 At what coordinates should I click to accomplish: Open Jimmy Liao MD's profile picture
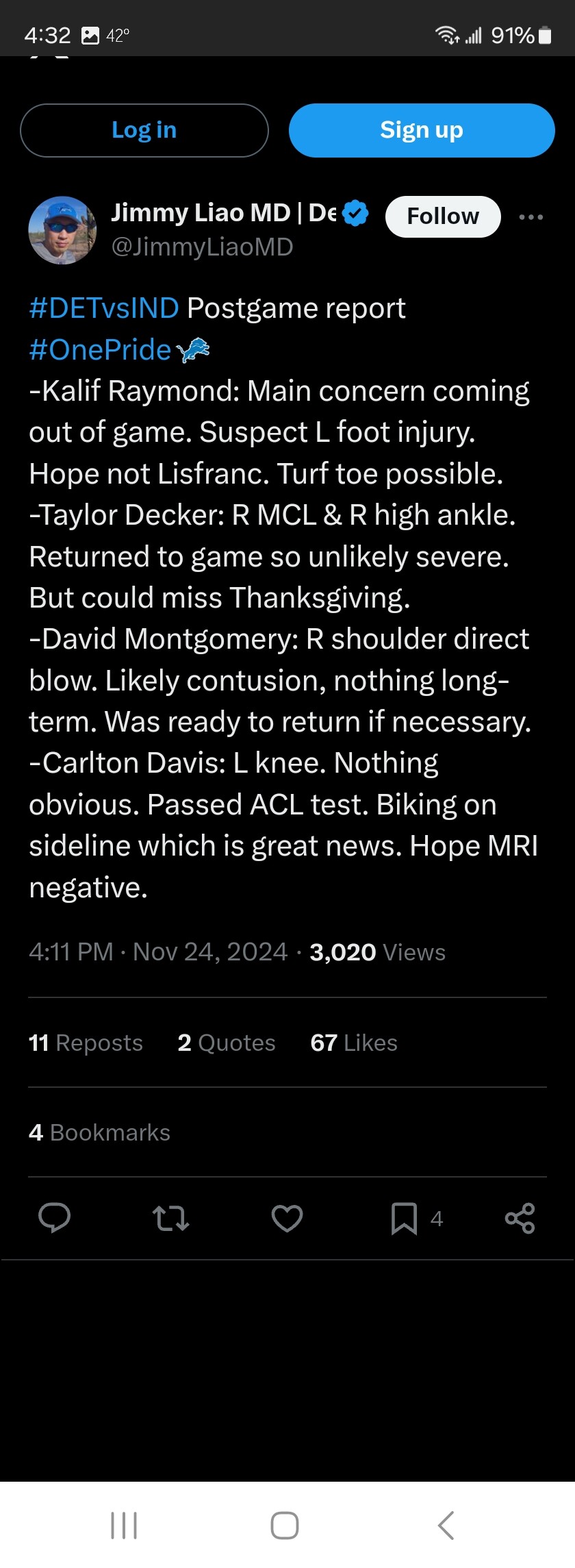click(62, 231)
